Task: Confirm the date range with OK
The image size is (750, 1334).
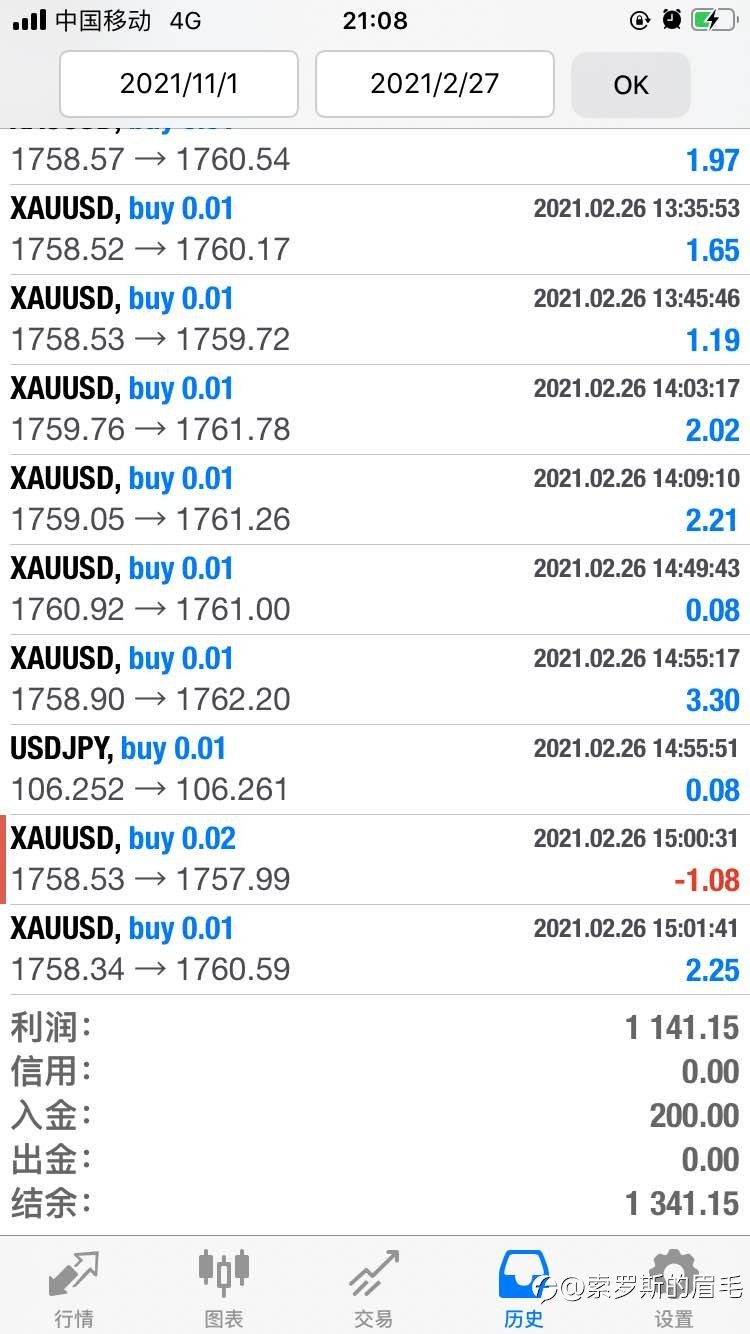Action: [631, 85]
